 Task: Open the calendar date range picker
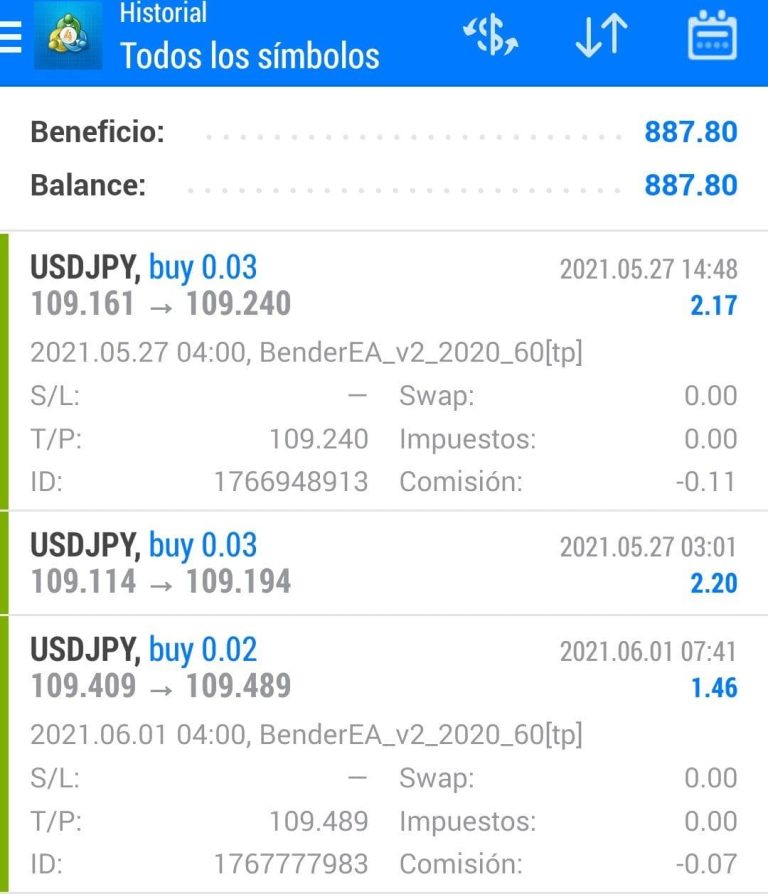point(712,38)
